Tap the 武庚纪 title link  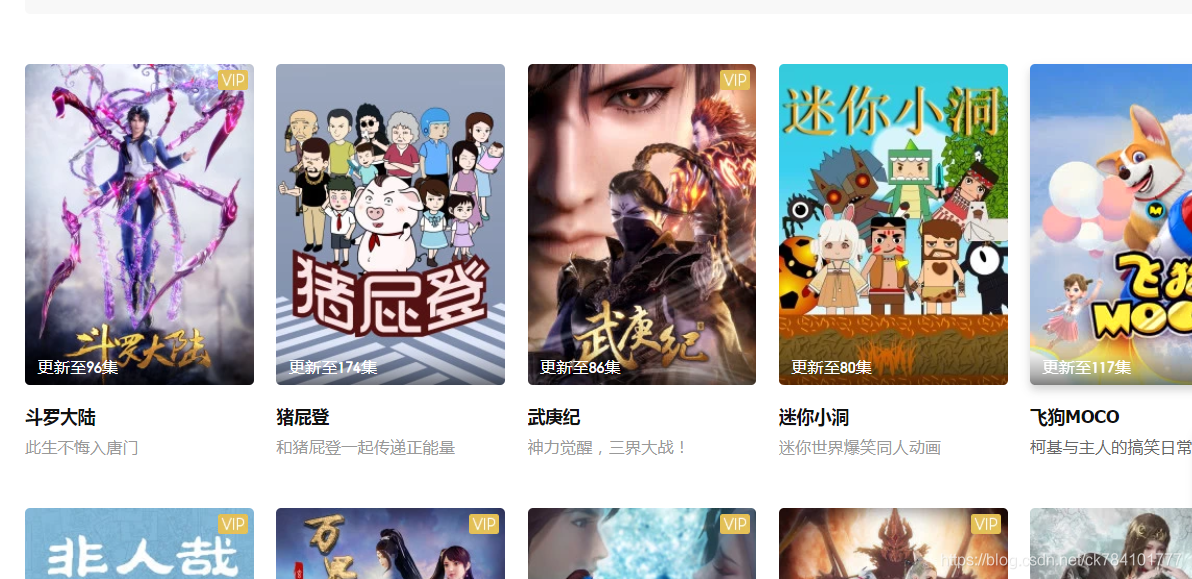click(554, 417)
